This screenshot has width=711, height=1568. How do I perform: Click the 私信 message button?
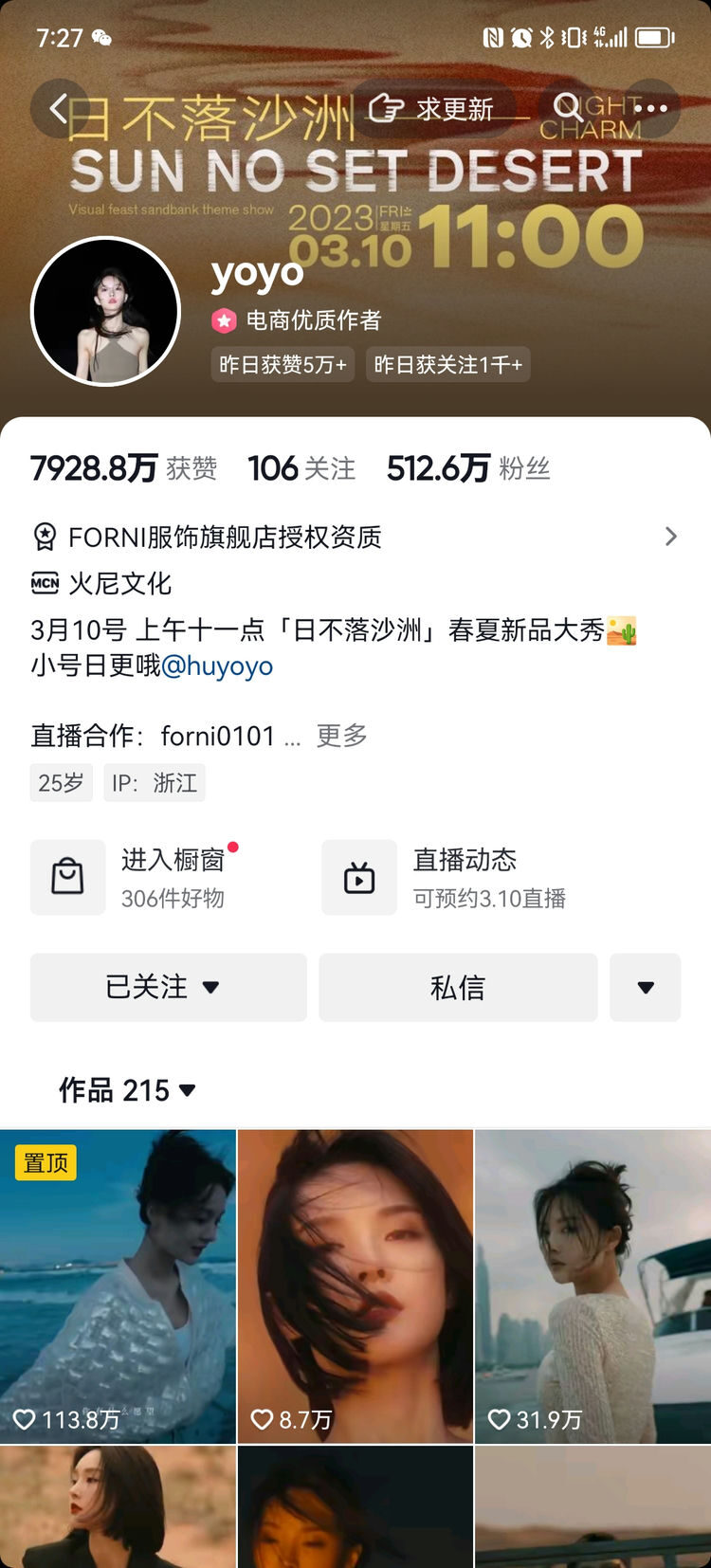pyautogui.click(x=458, y=987)
